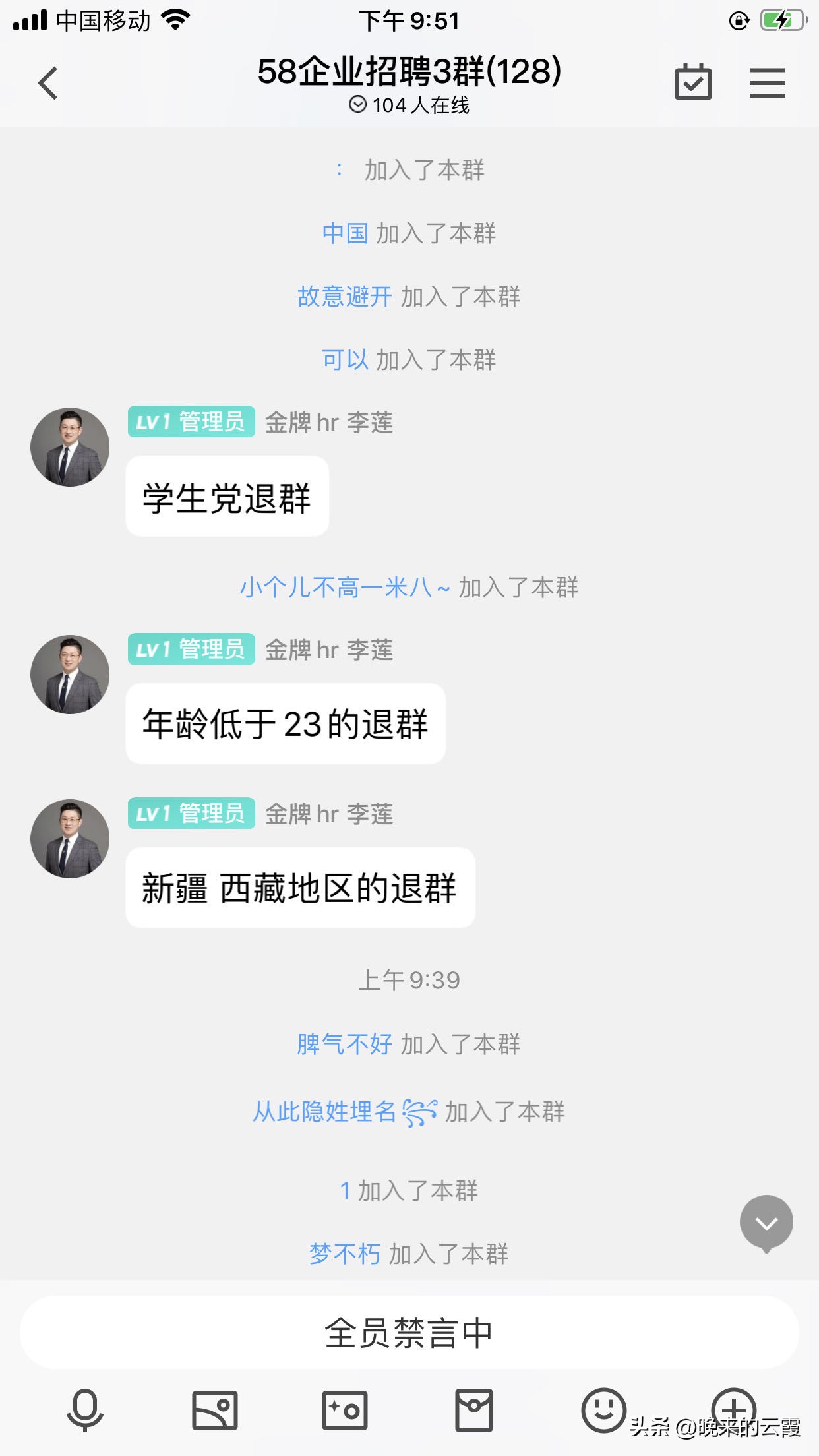Open the group settings hamburger menu
The image size is (819, 1456).
point(767,82)
